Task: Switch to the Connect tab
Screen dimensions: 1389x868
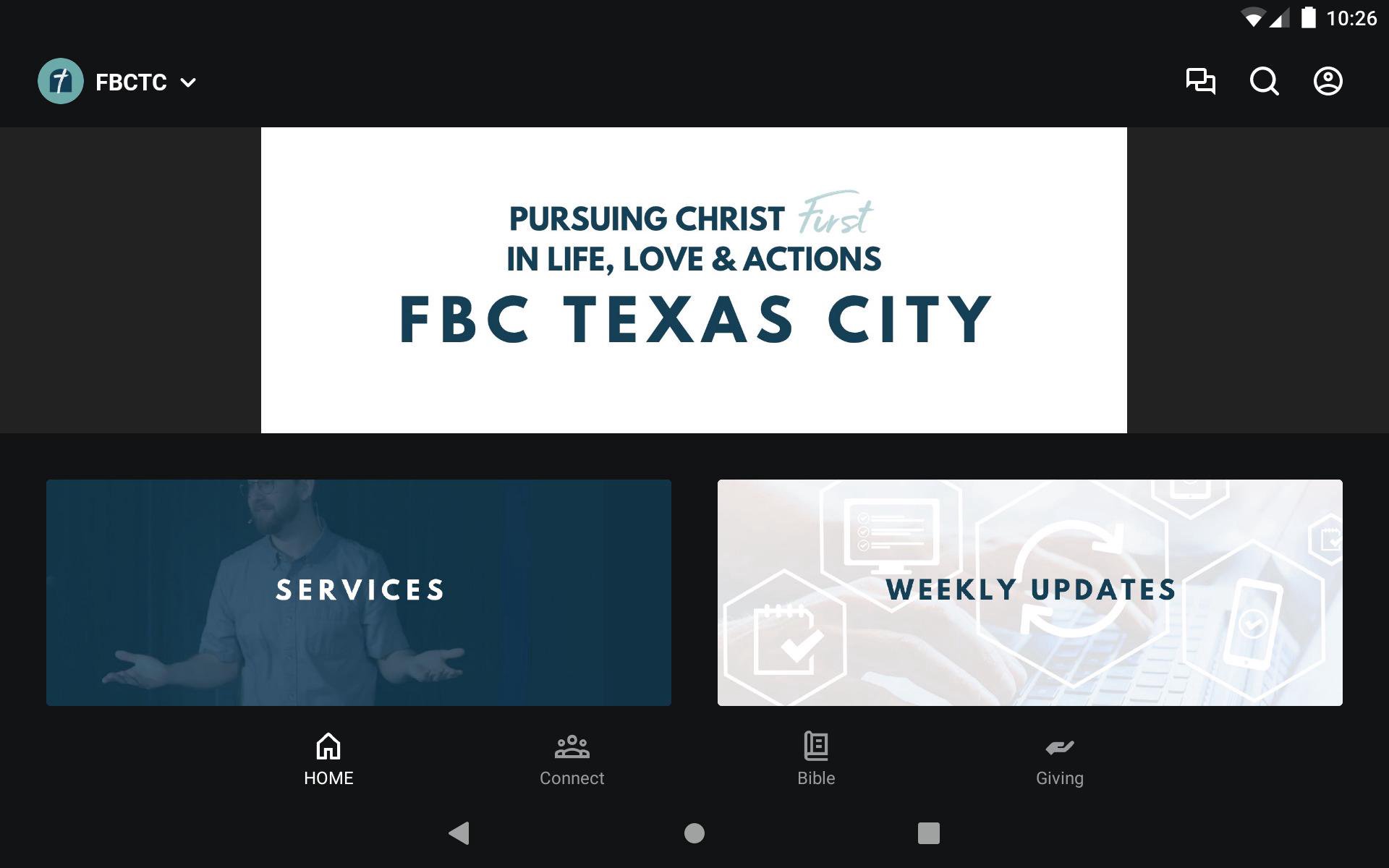Action: (572, 759)
